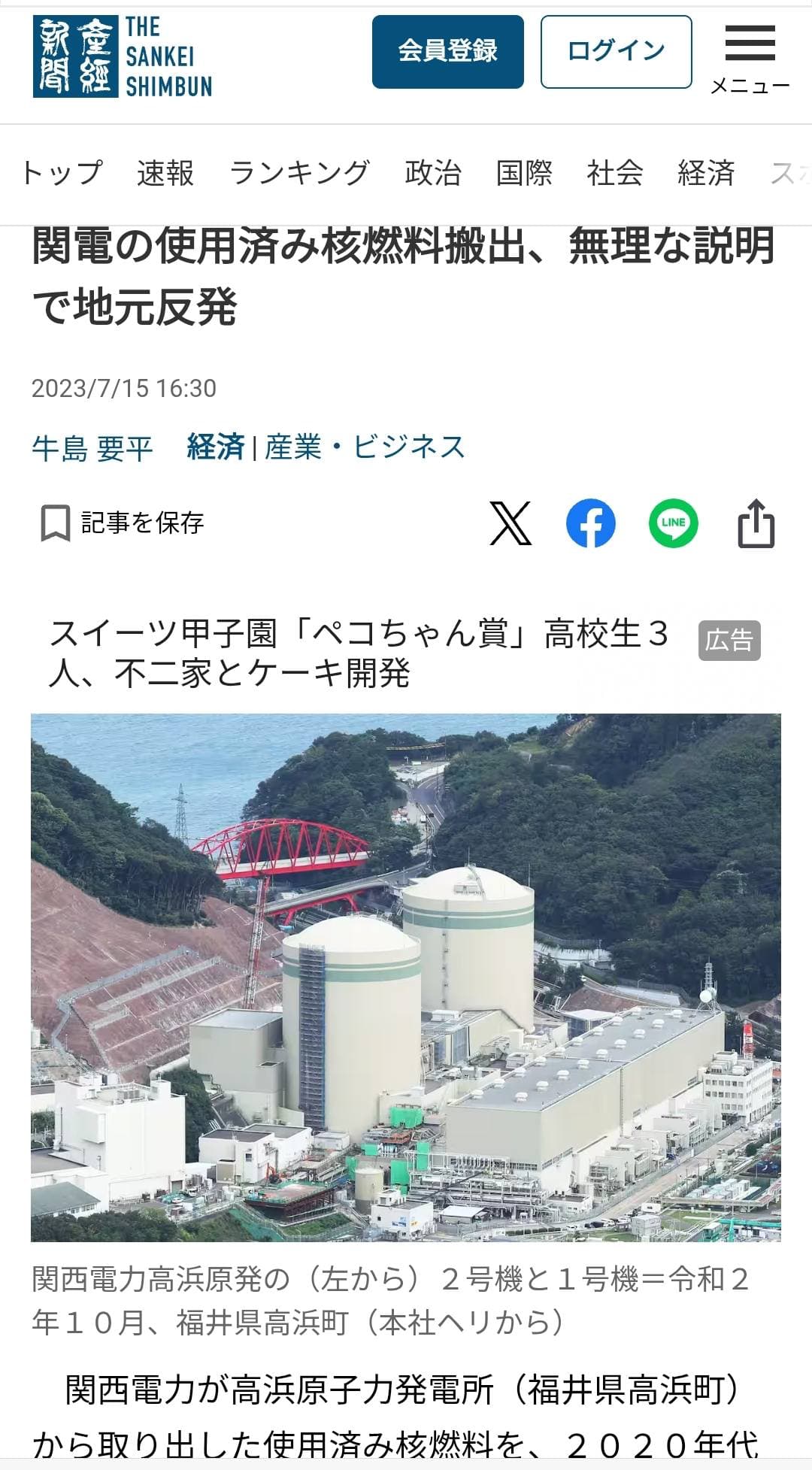Viewport: 812px width, 1470px height.
Task: Go to the Sankei Shimbun home logo
Action: coord(123,57)
